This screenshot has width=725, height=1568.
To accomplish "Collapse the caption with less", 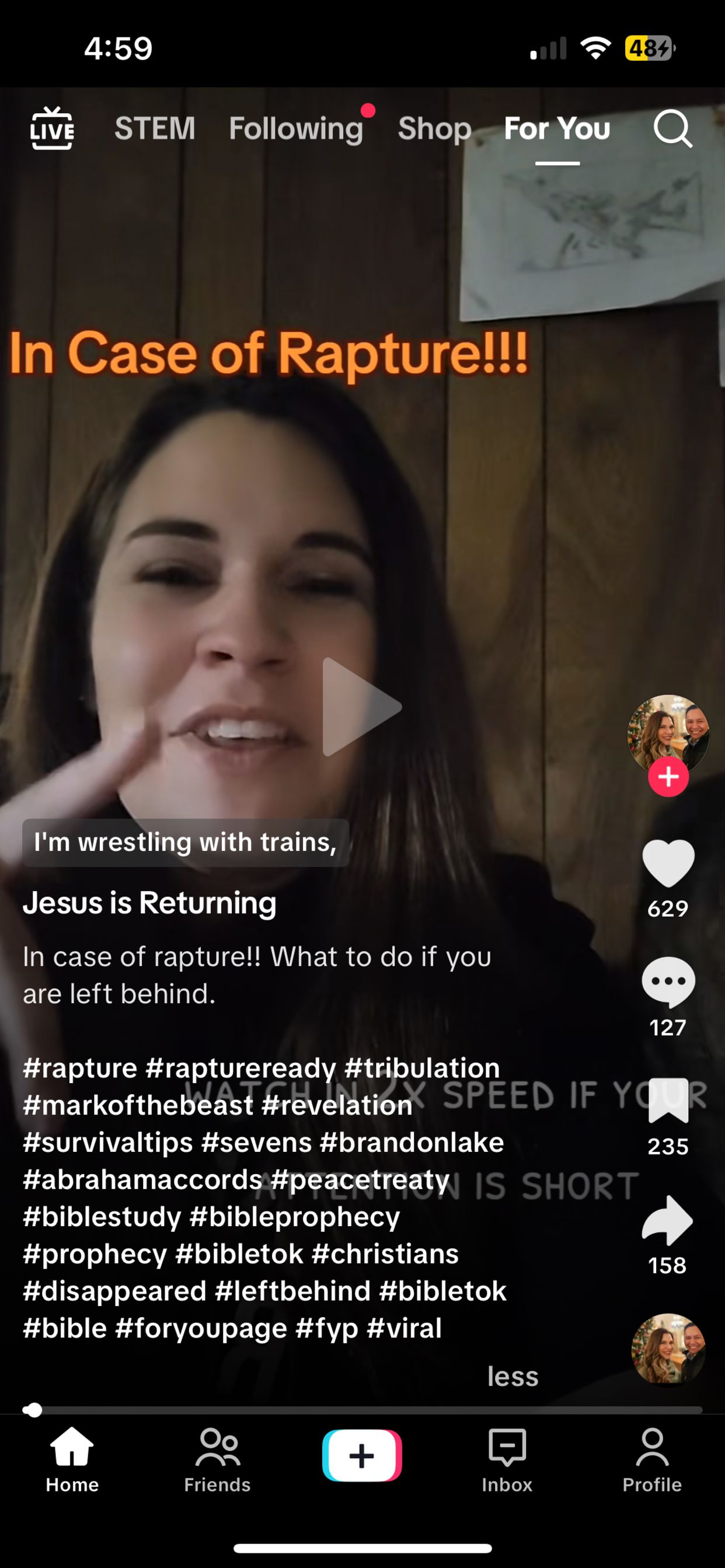I will point(513,1376).
